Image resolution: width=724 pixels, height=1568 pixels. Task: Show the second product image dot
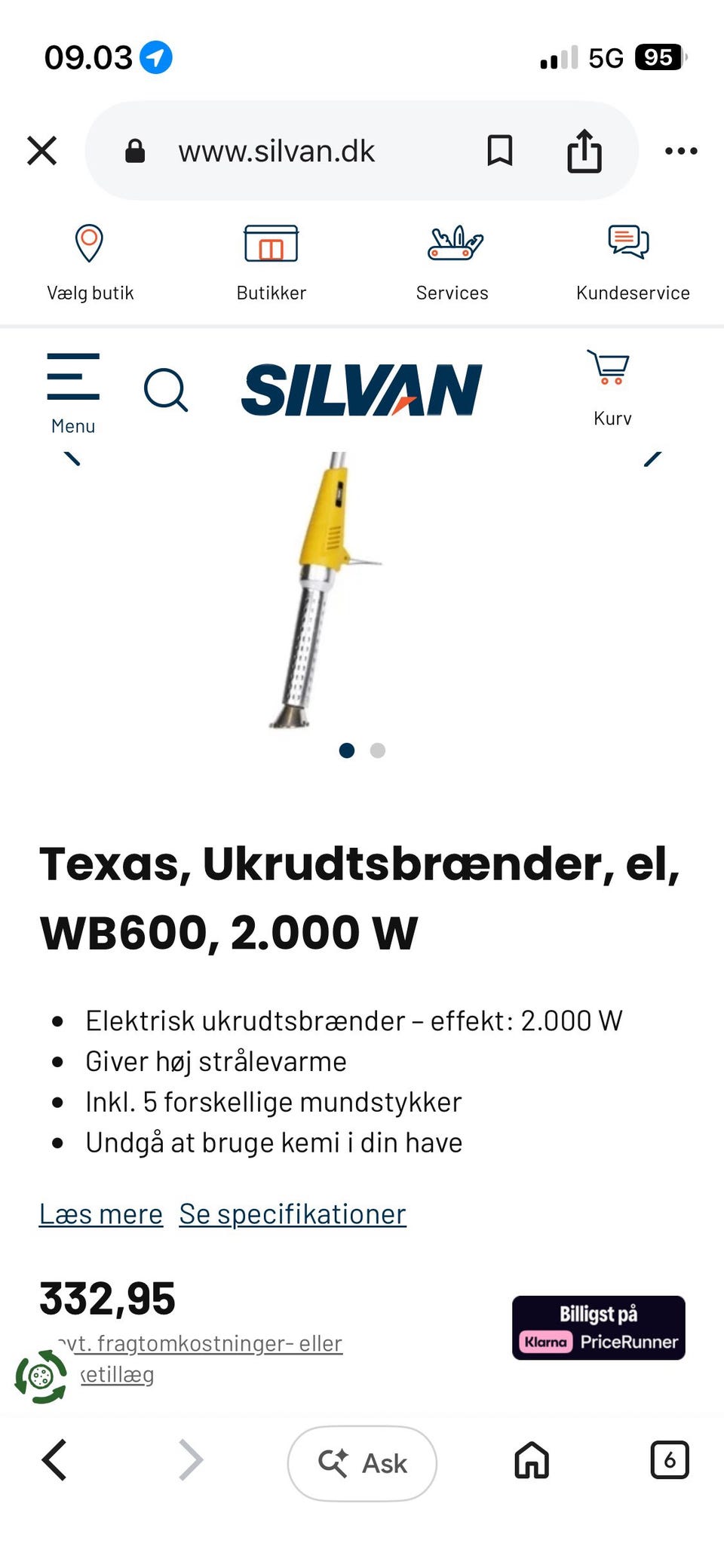click(x=378, y=750)
